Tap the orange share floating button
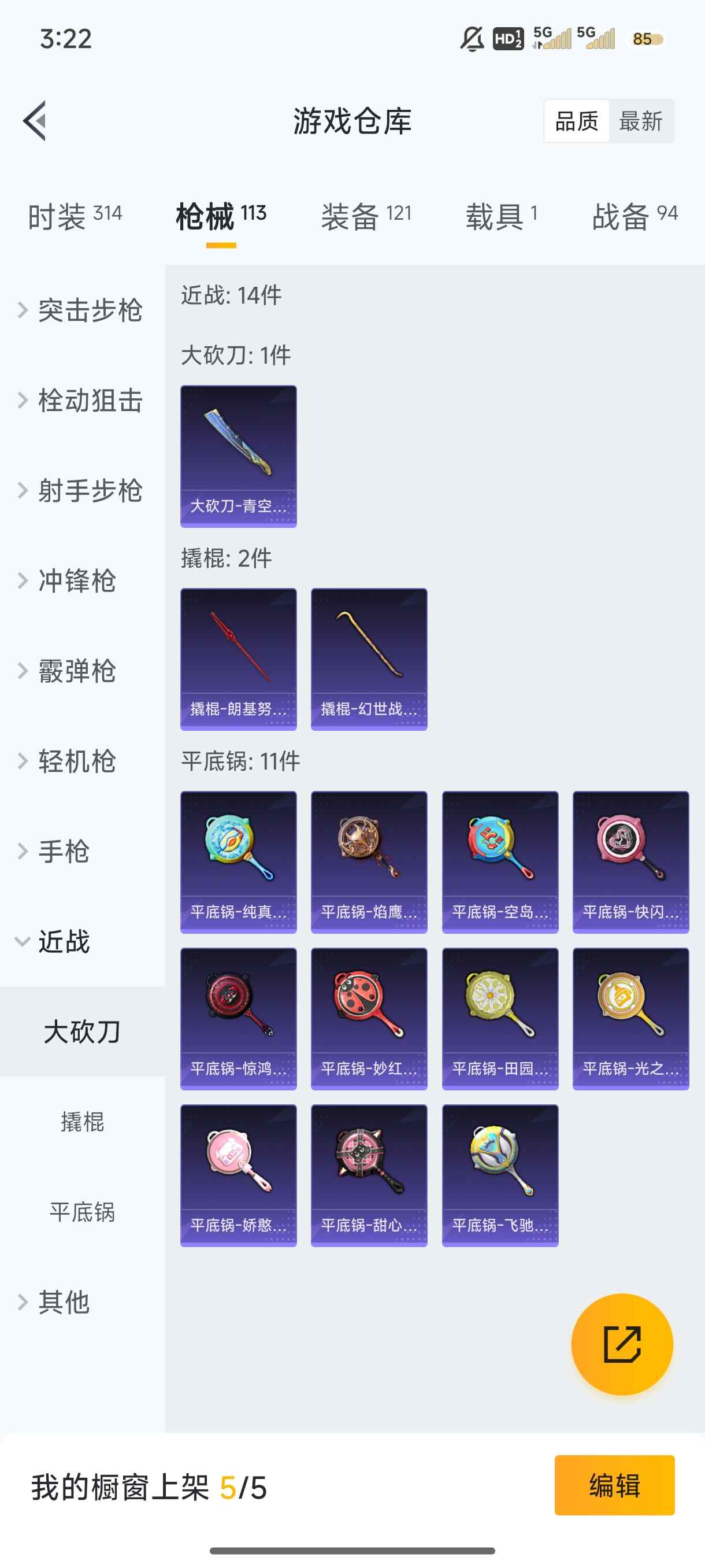Screen dimensions: 705x1568 (622, 1344)
